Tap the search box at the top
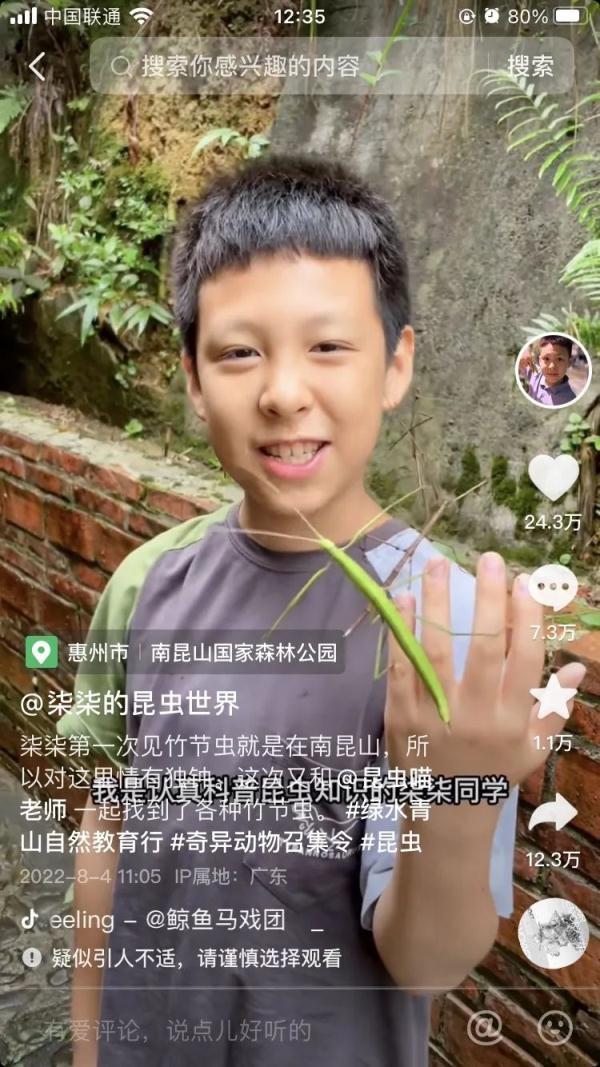The width and height of the screenshot is (600, 1067). pyautogui.click(x=300, y=67)
